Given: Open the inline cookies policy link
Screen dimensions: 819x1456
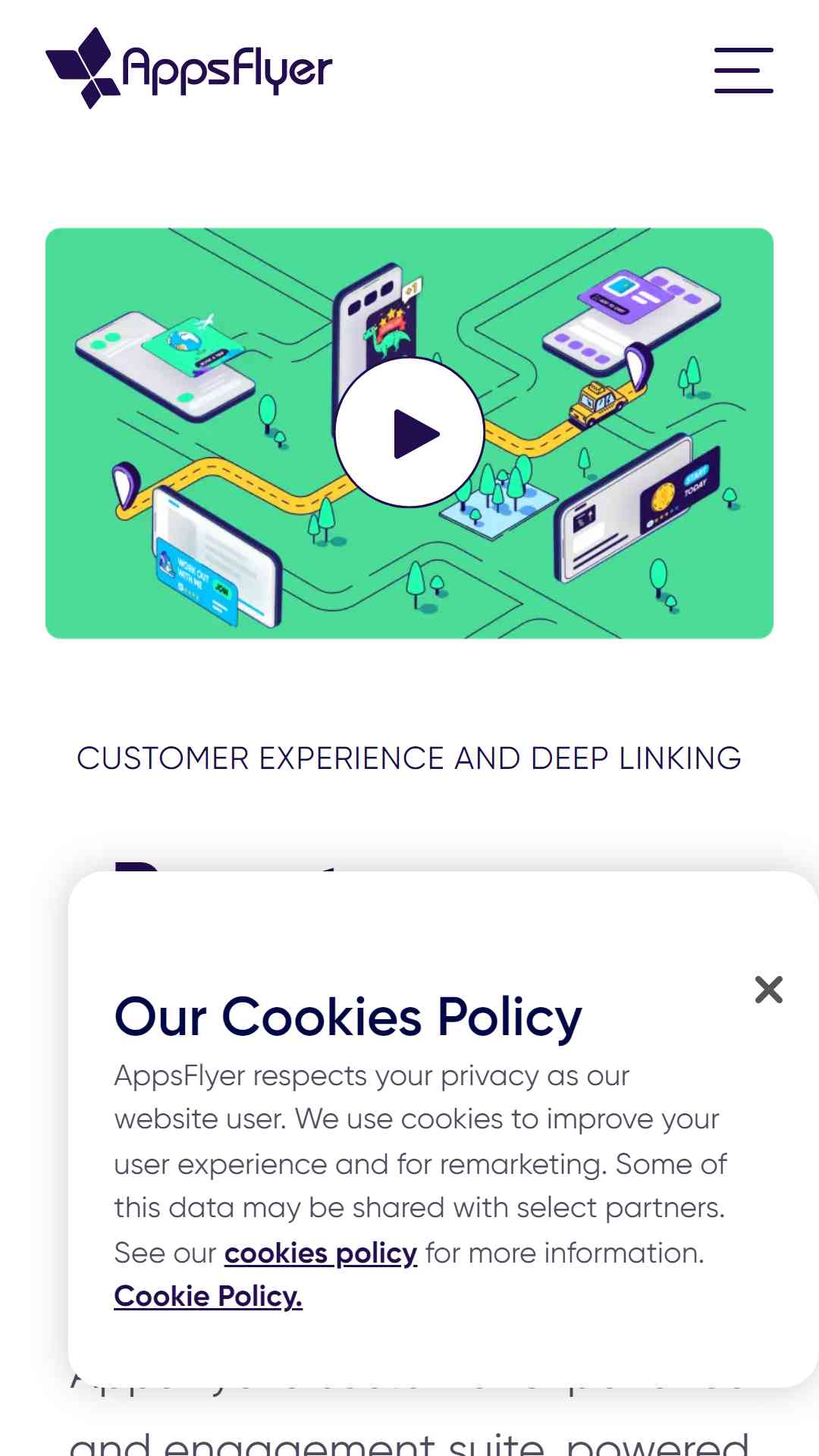Looking at the screenshot, I should coord(321,1253).
